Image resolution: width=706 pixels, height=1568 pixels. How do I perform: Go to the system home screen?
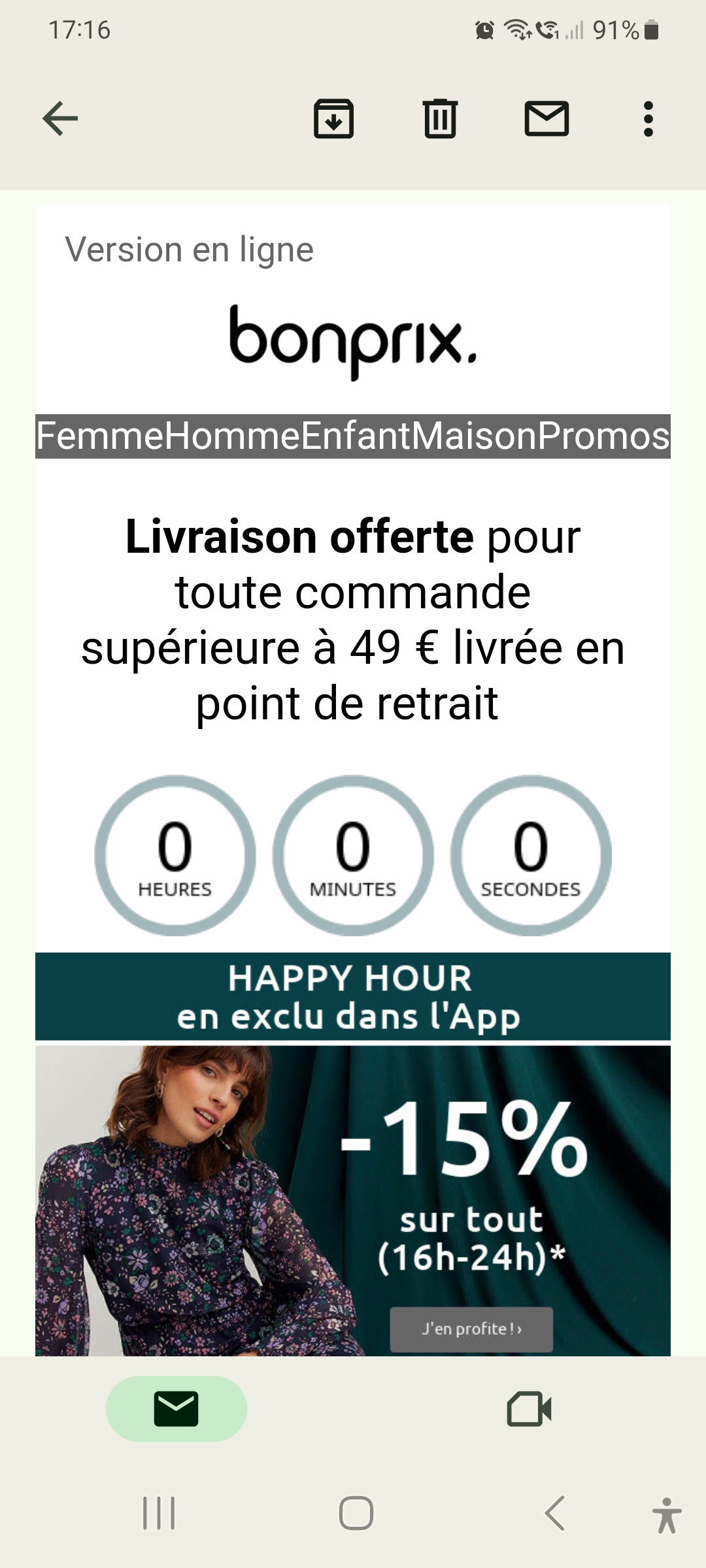[356, 1513]
